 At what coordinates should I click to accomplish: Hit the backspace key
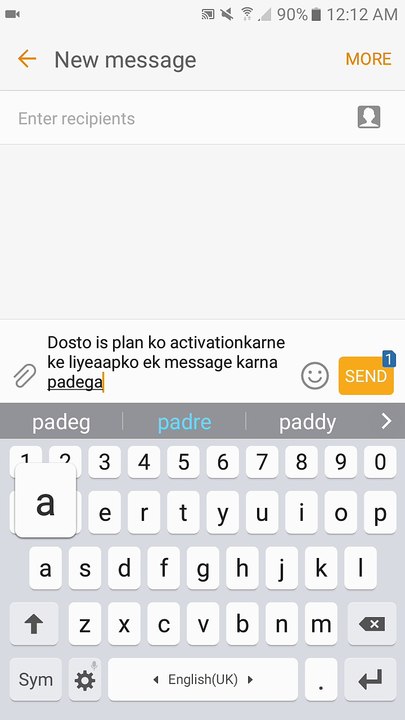pyautogui.click(x=372, y=624)
